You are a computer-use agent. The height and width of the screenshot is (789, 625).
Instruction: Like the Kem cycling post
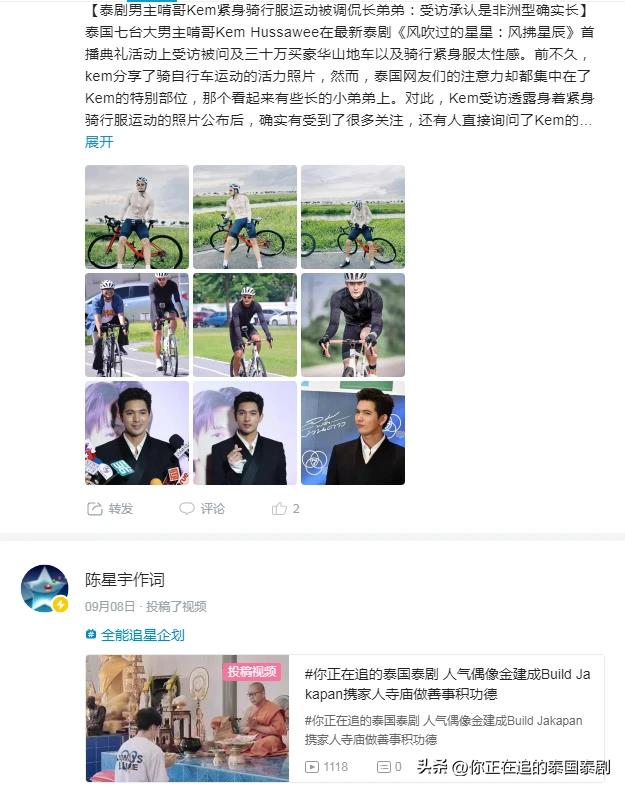(x=285, y=508)
